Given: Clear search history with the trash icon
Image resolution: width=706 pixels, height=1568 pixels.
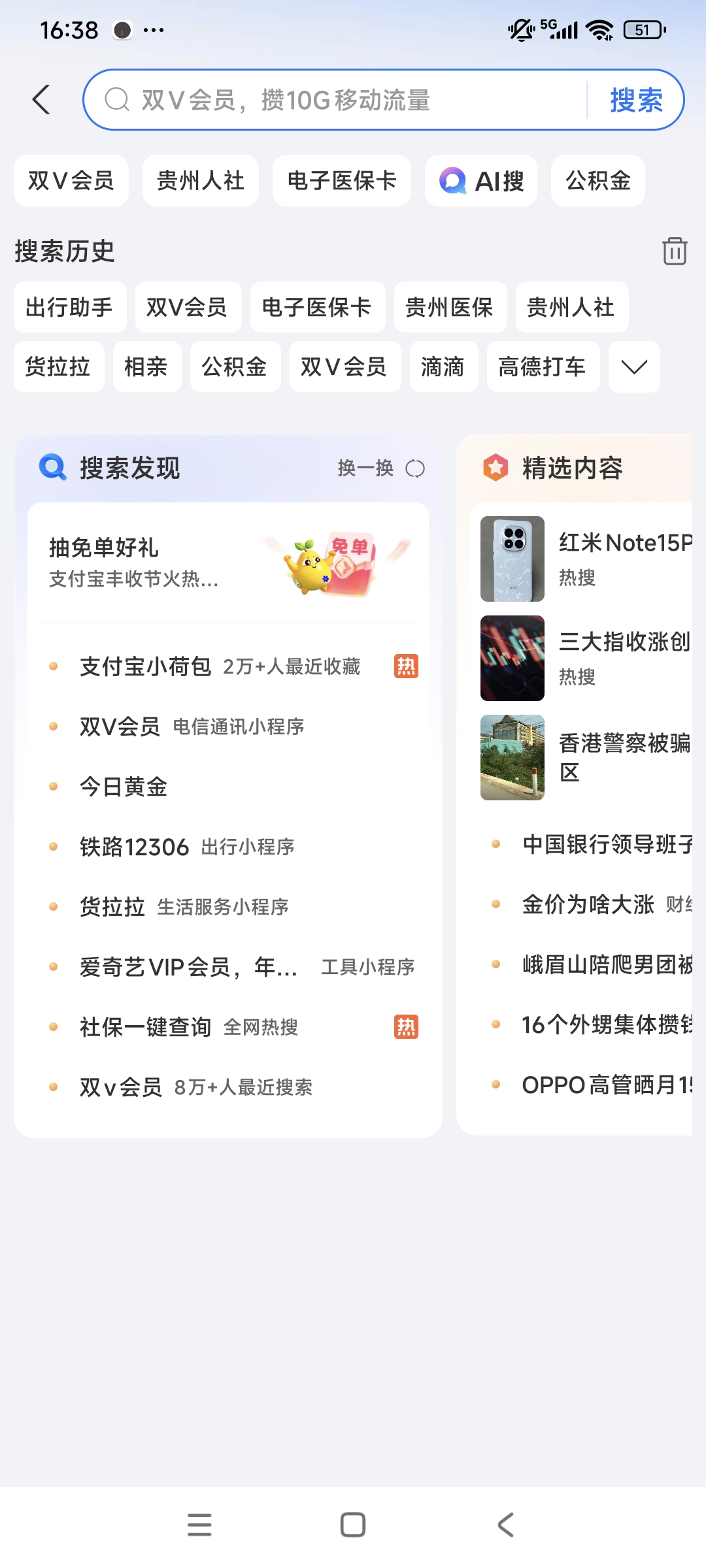Looking at the screenshot, I should tap(674, 251).
